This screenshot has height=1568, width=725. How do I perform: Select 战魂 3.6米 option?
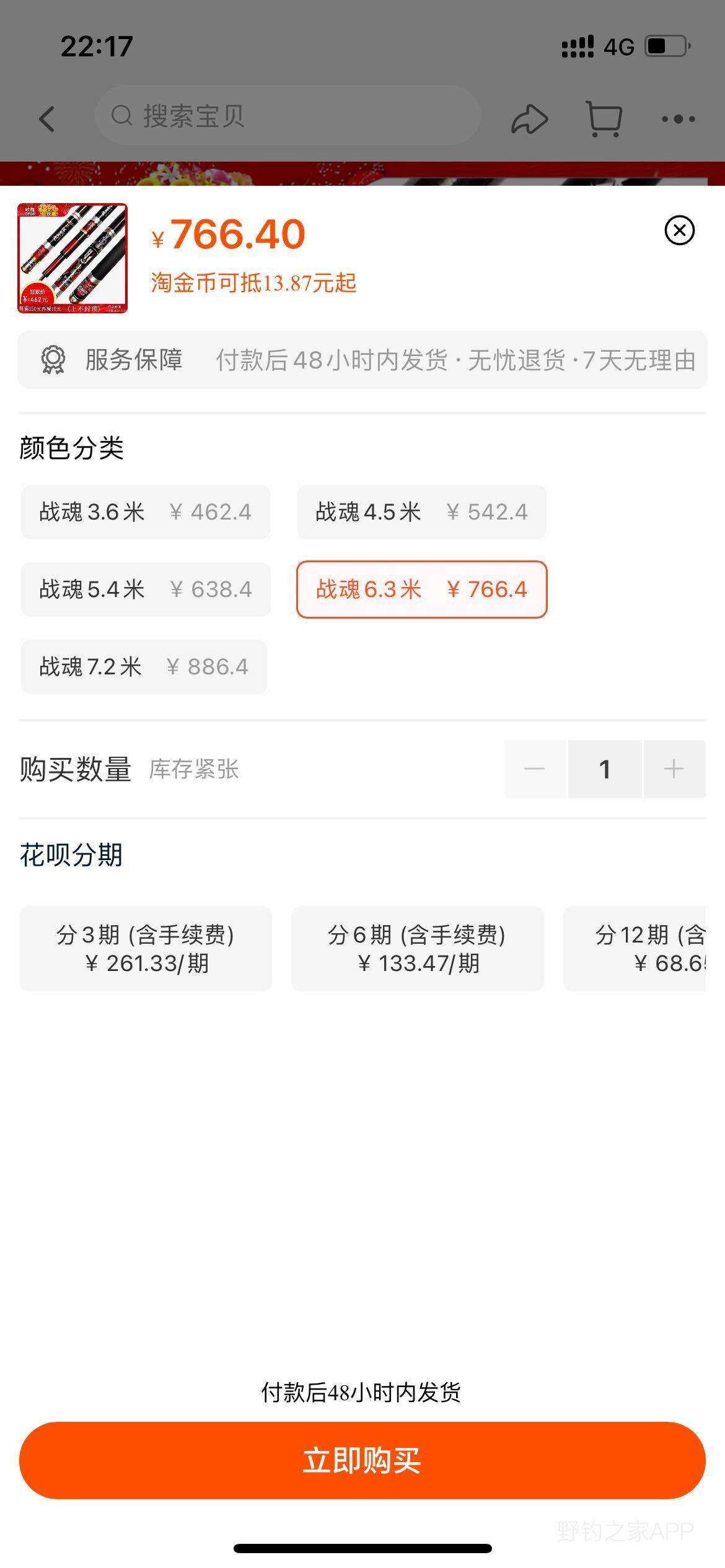[x=146, y=512]
